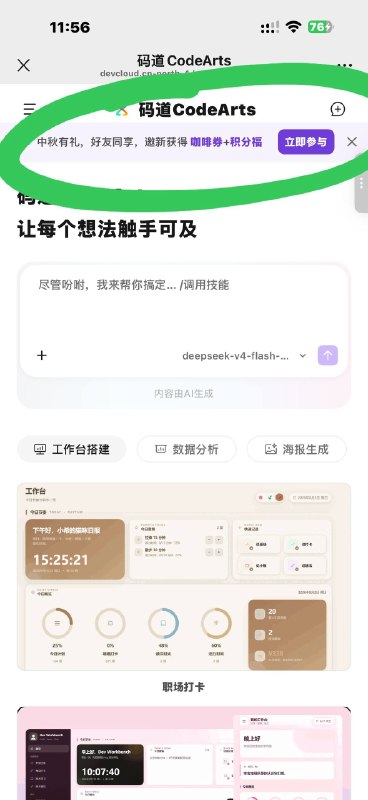Dismiss the 中秋有礼 promo banner
The image size is (368, 800).
click(352, 142)
